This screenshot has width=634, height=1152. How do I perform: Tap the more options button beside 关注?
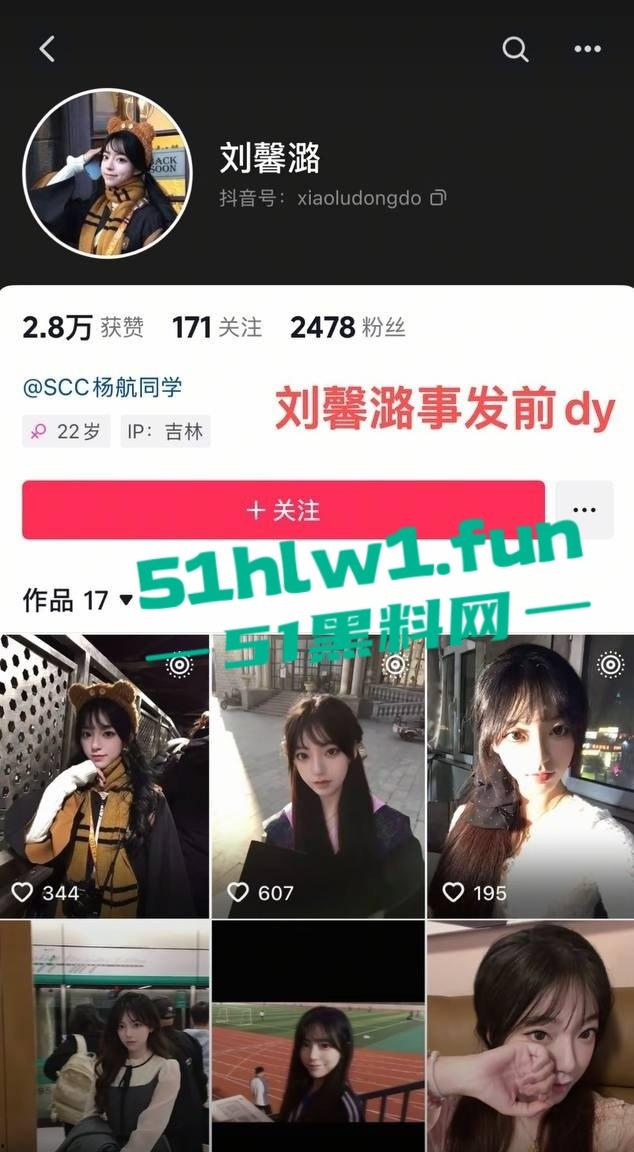pyautogui.click(x=584, y=510)
